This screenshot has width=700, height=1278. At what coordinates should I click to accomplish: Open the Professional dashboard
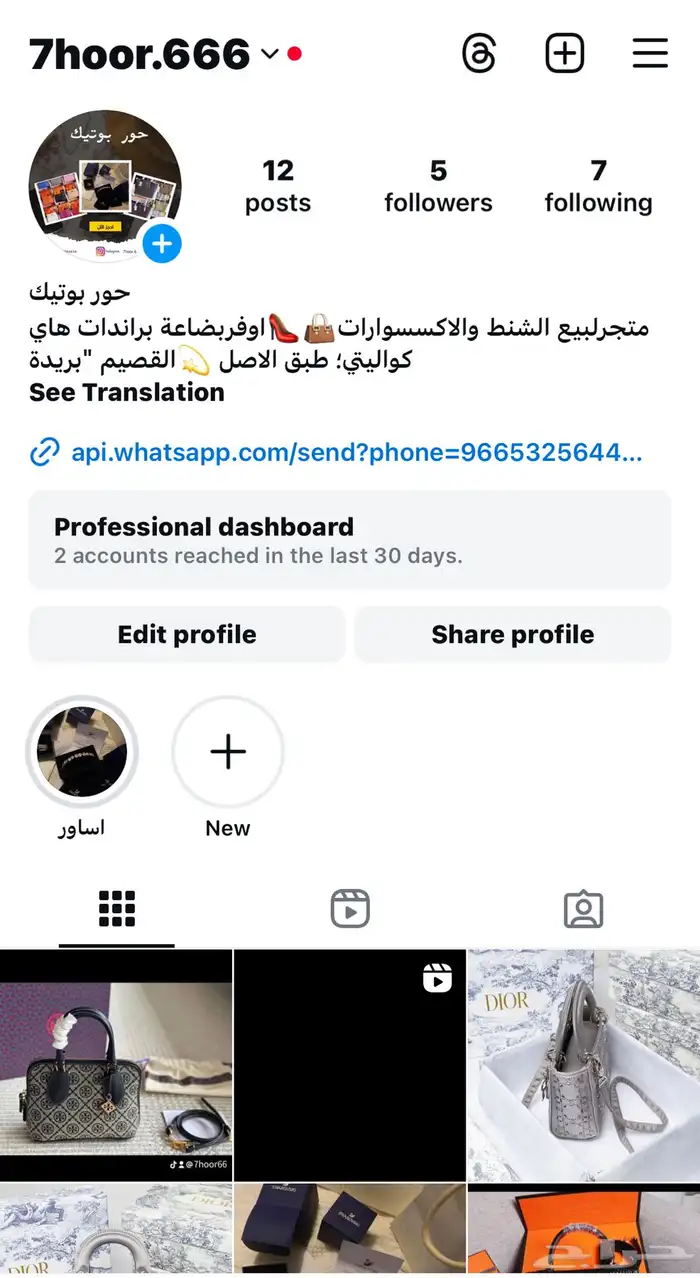[x=349, y=539]
